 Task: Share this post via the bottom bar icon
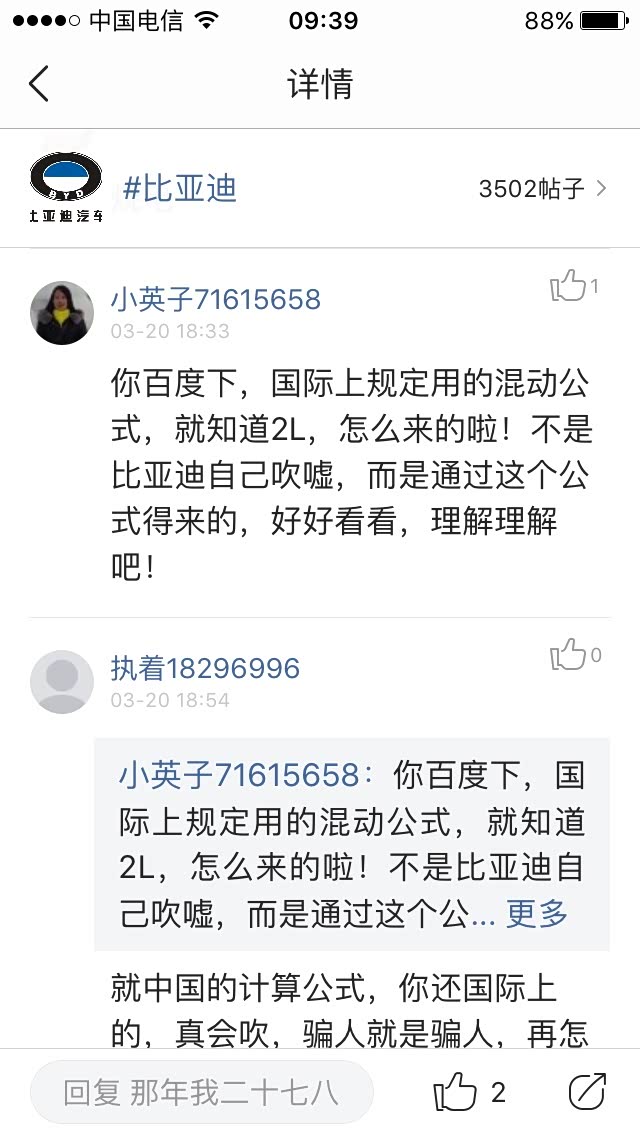point(587,1092)
